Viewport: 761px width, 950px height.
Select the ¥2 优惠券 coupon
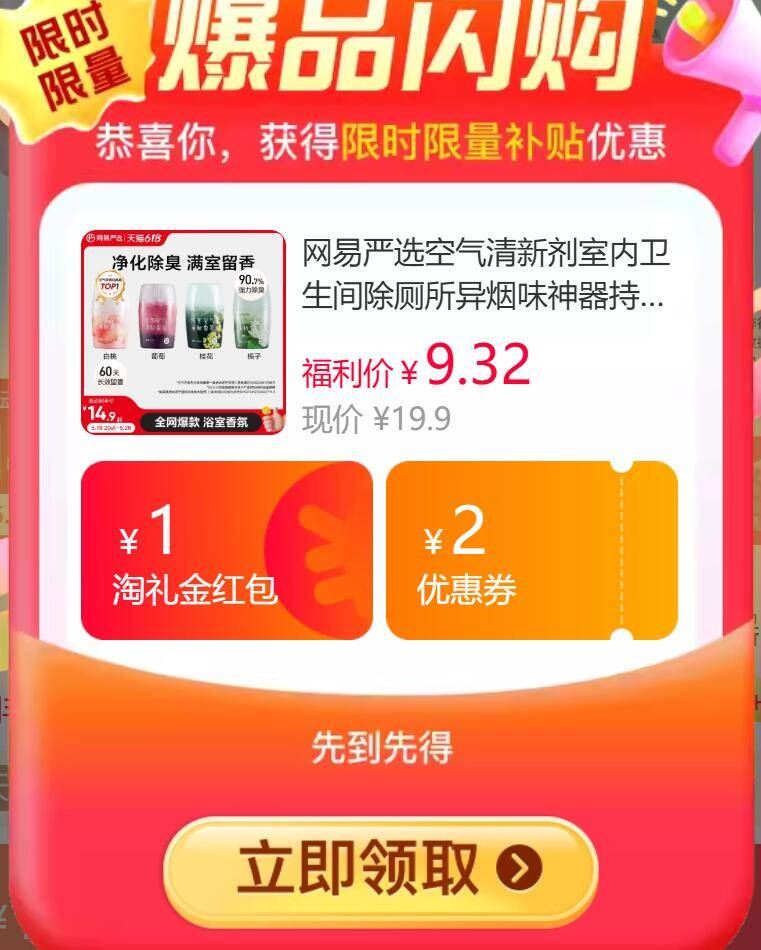tap(531, 550)
